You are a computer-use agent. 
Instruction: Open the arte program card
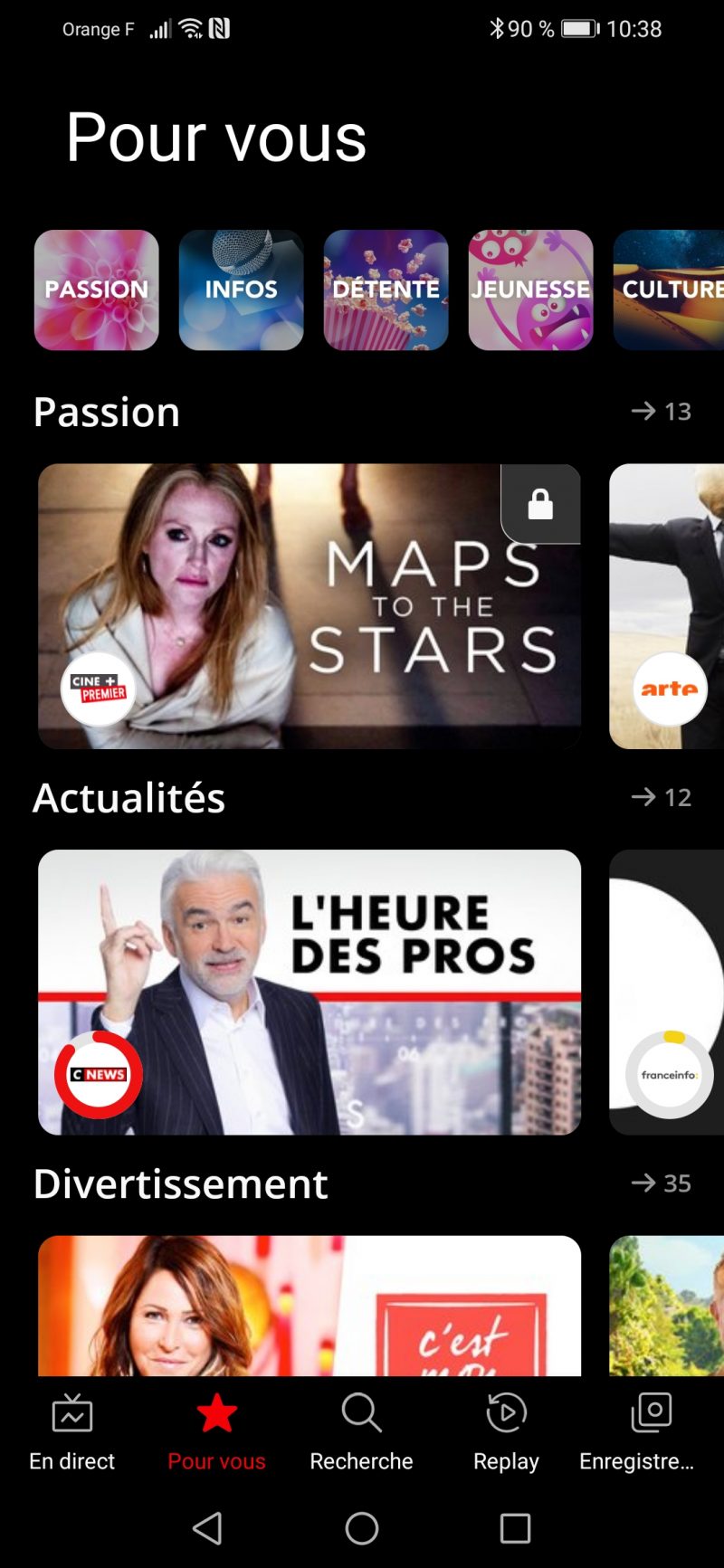[x=668, y=606]
